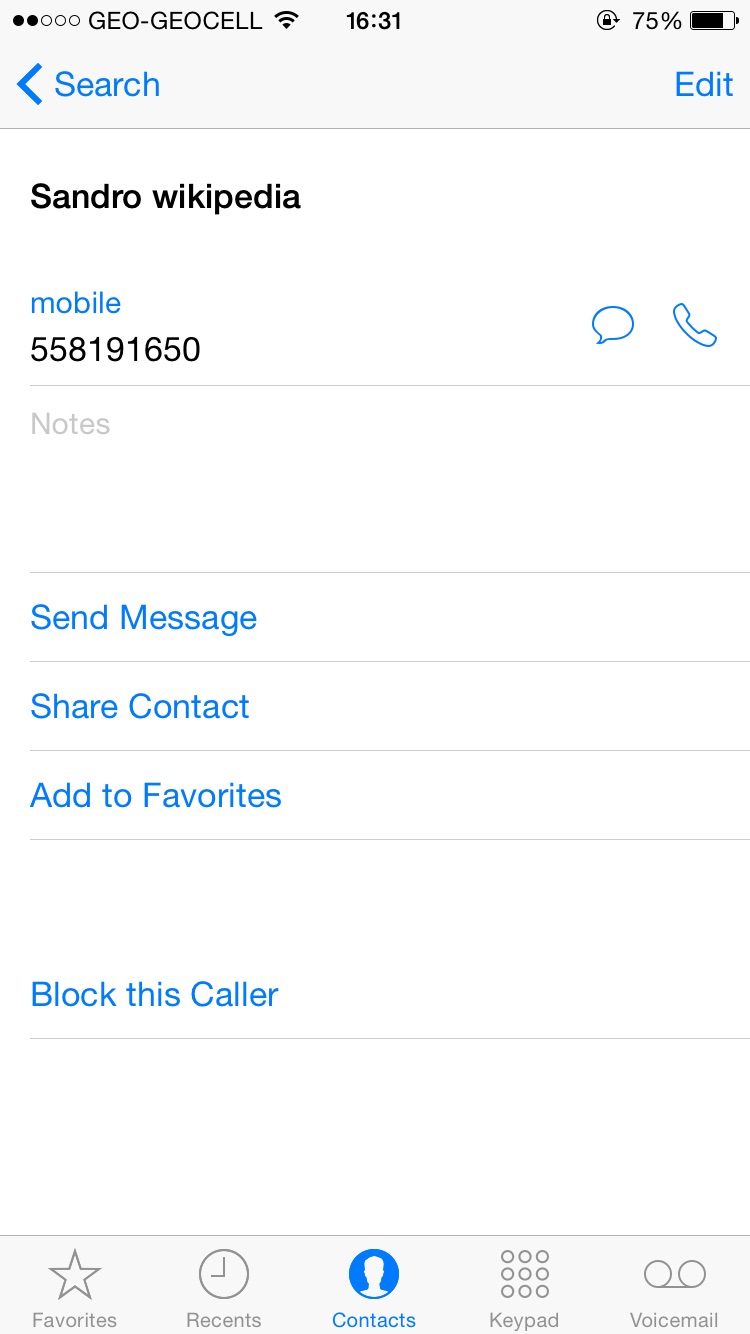Select Share Contact
Image resolution: width=750 pixels, height=1334 pixels.
pyautogui.click(x=140, y=707)
